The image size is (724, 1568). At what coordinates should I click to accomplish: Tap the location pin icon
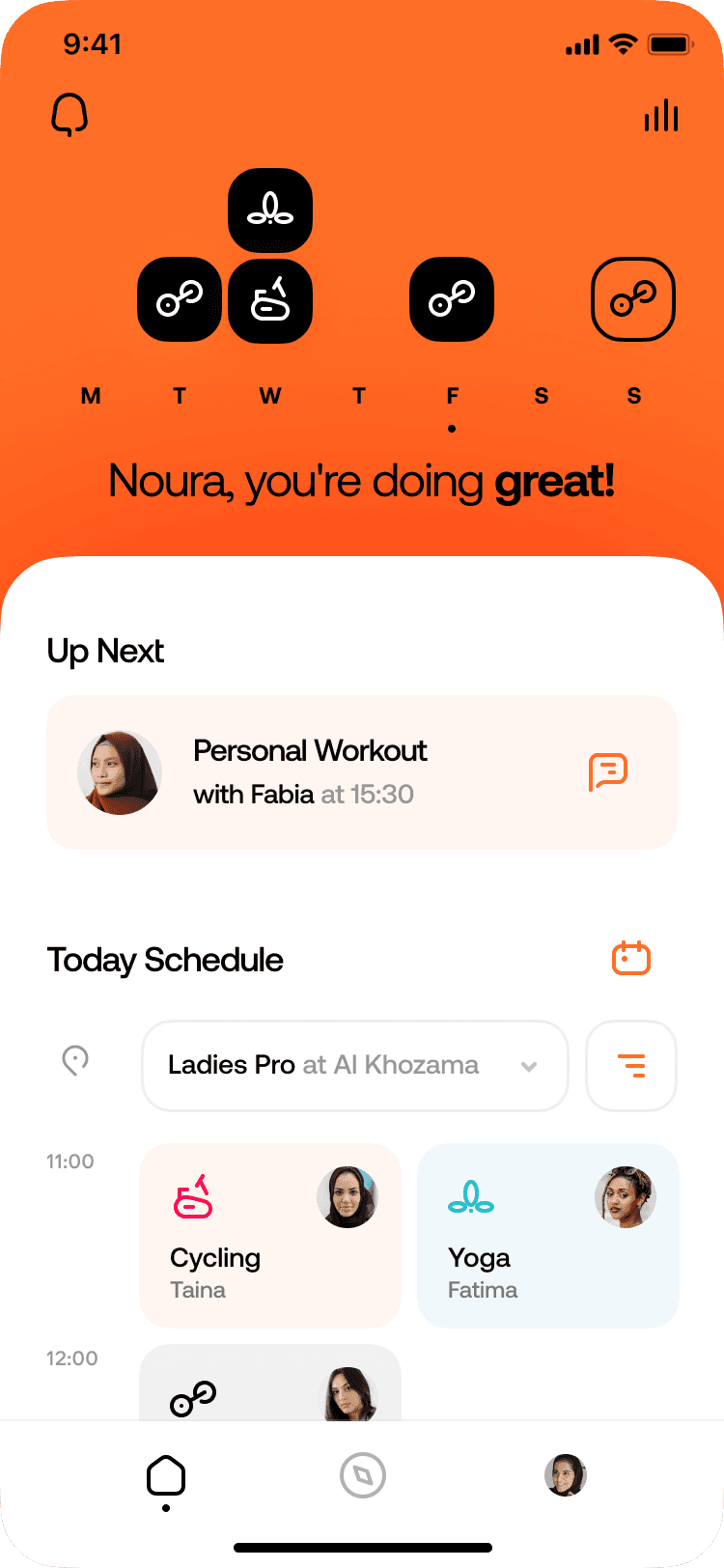point(75,1060)
